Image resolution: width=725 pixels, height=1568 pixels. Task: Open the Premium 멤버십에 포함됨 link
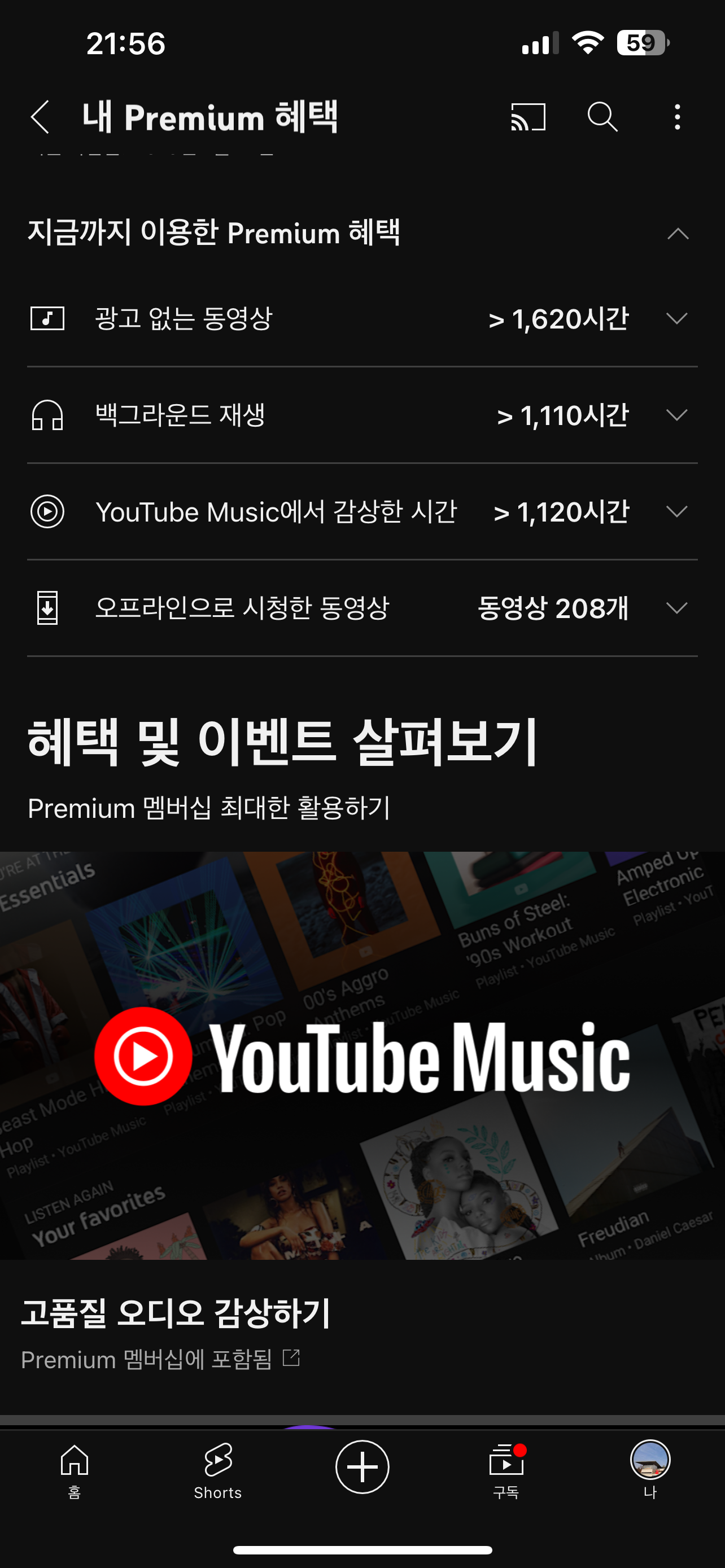pyautogui.click(x=161, y=1359)
